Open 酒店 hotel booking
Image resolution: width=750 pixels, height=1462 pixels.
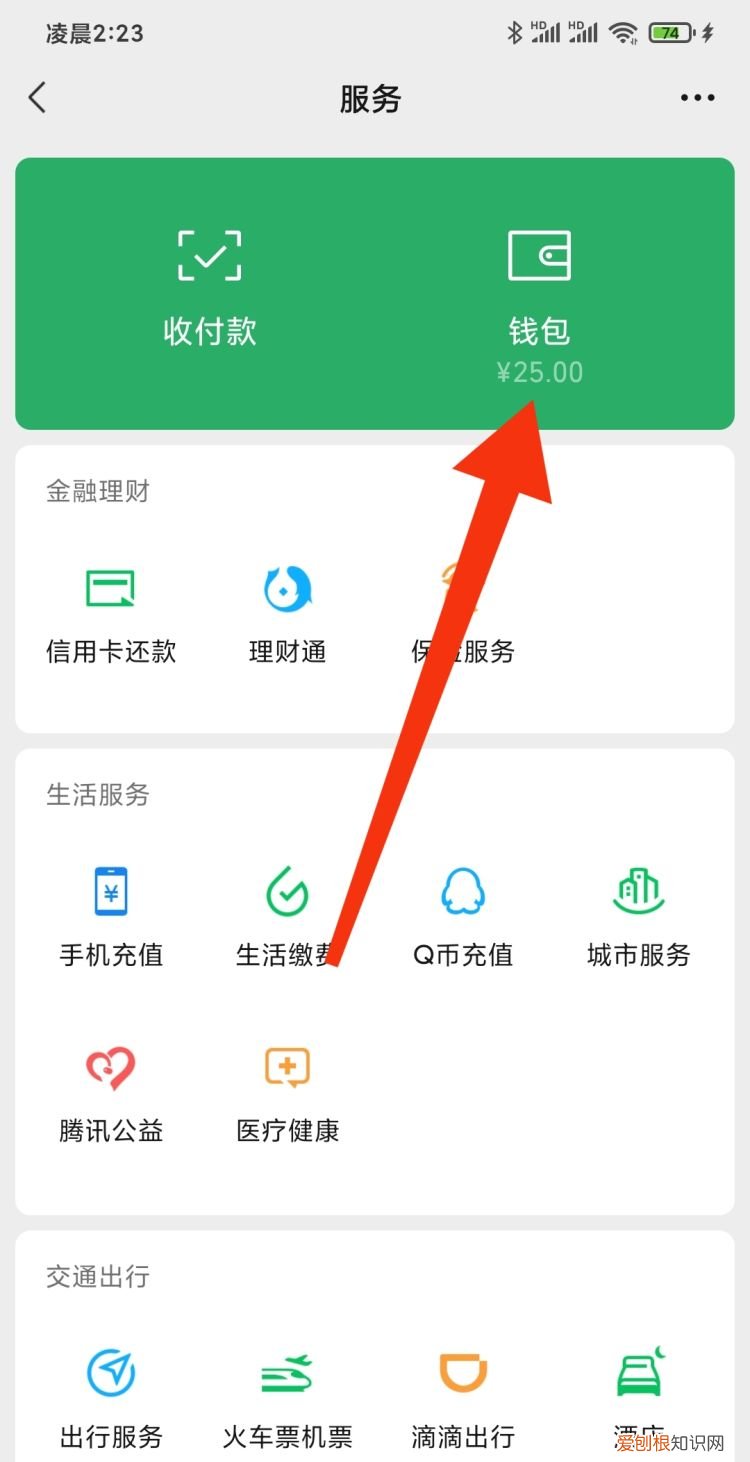[639, 1395]
